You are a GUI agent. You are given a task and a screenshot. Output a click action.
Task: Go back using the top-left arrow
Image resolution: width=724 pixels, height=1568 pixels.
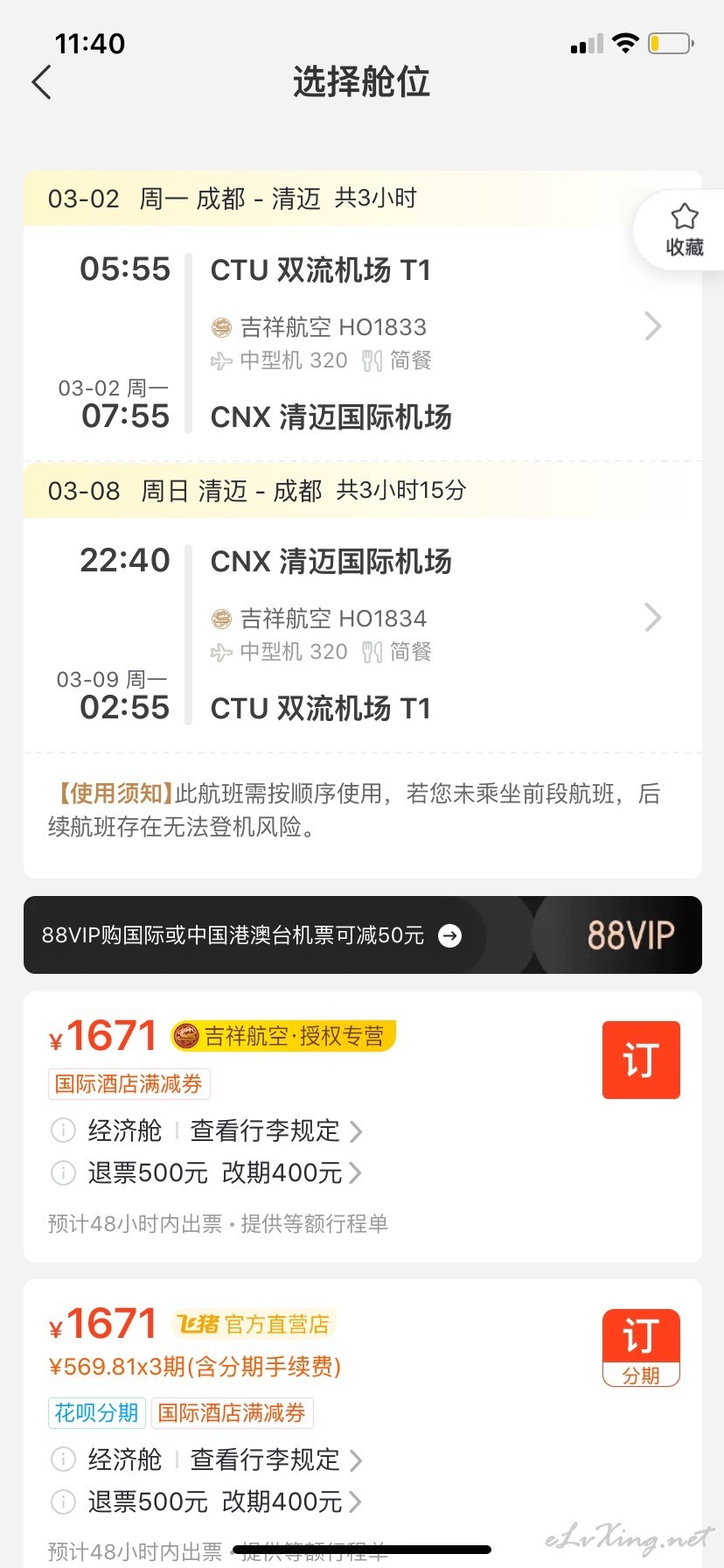pos(41,82)
